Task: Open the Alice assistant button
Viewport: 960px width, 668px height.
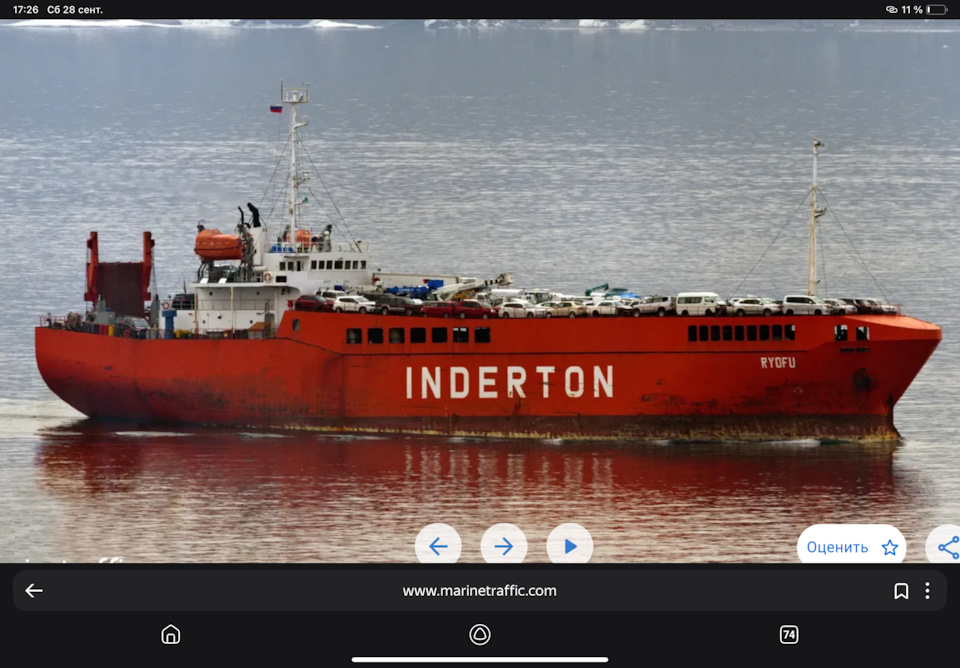Action: pyautogui.click(x=480, y=634)
